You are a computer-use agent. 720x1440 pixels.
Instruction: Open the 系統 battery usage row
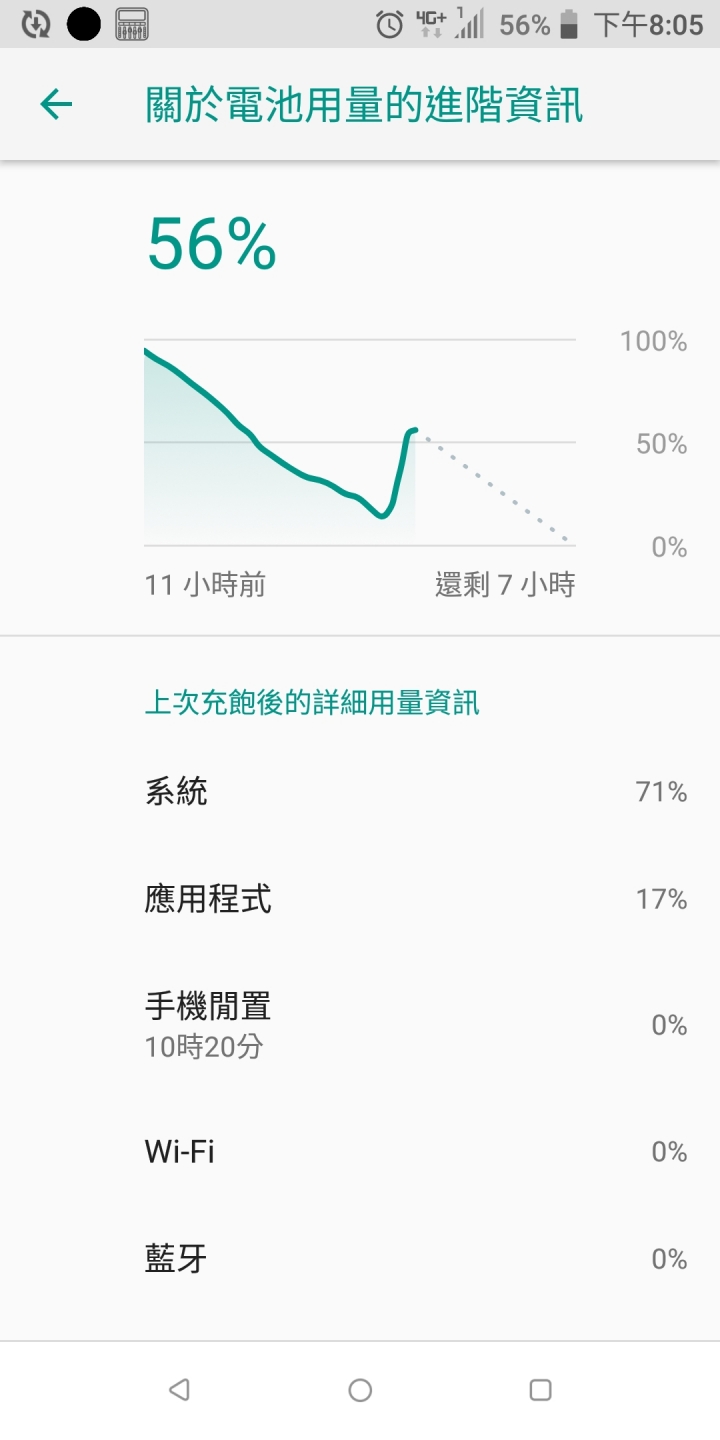click(360, 792)
